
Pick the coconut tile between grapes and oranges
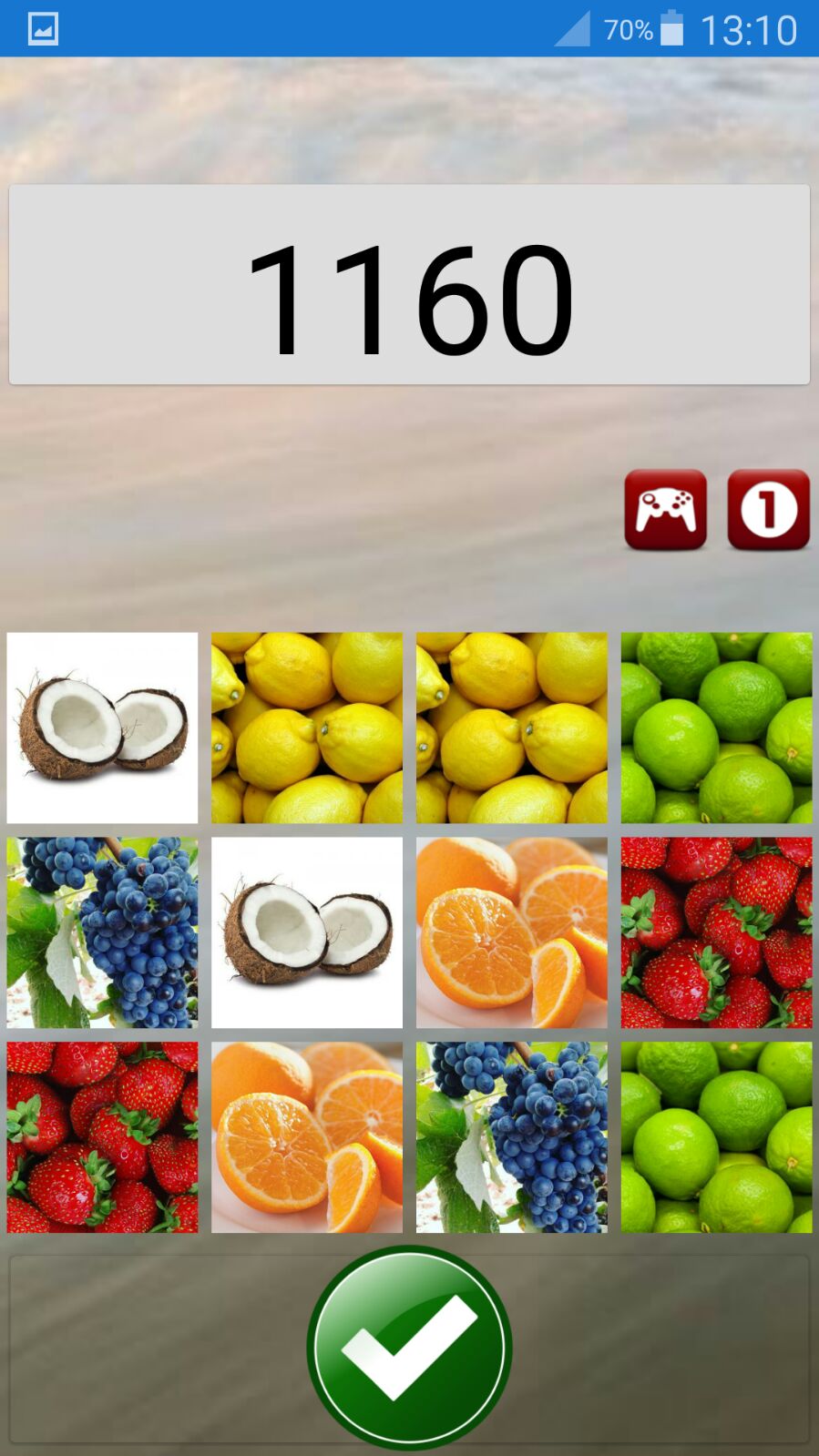(307, 932)
